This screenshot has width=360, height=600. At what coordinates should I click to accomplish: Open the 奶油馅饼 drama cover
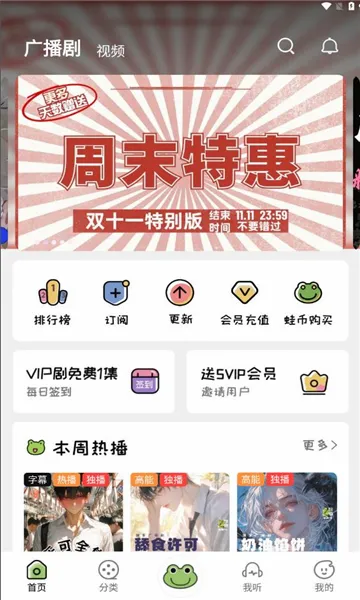point(287,512)
